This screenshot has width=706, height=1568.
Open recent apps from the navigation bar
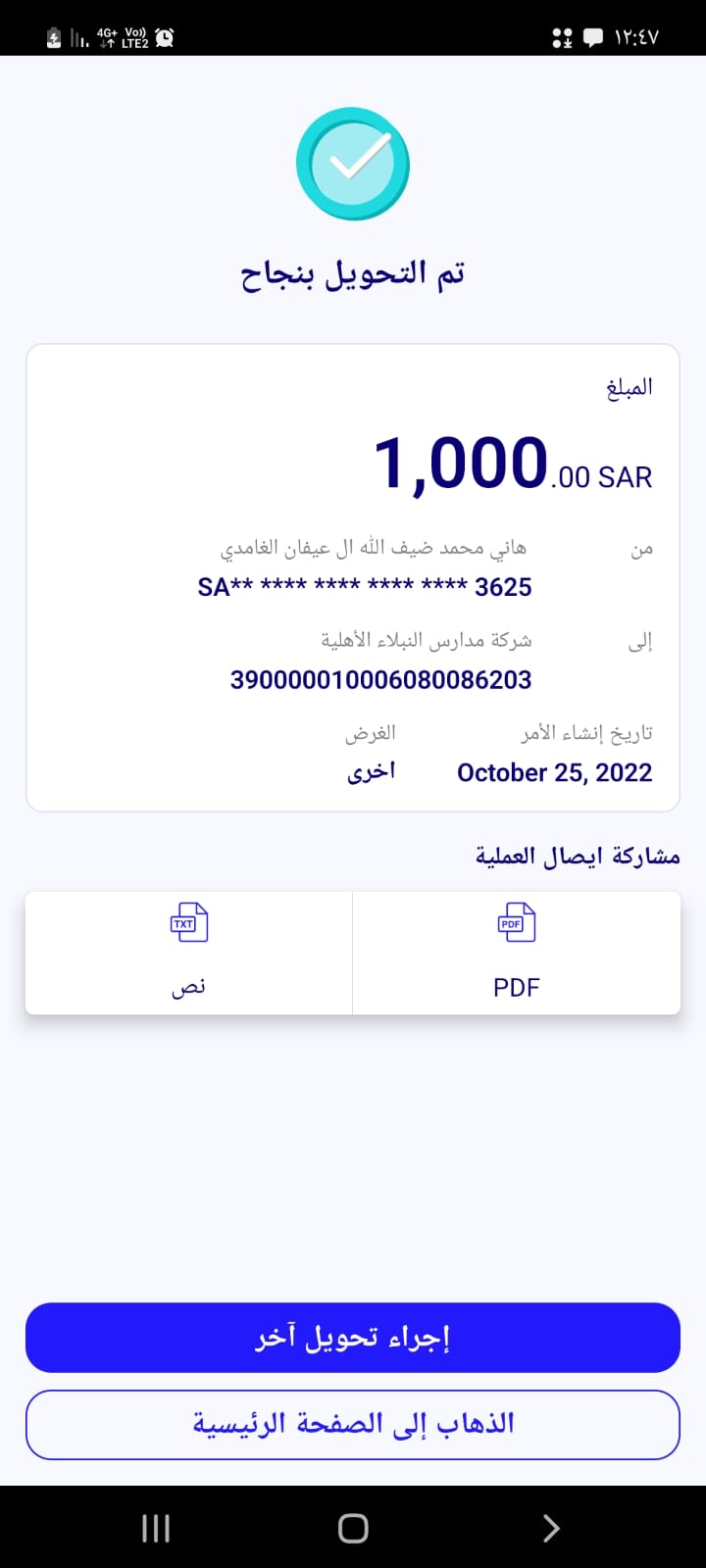click(156, 1528)
